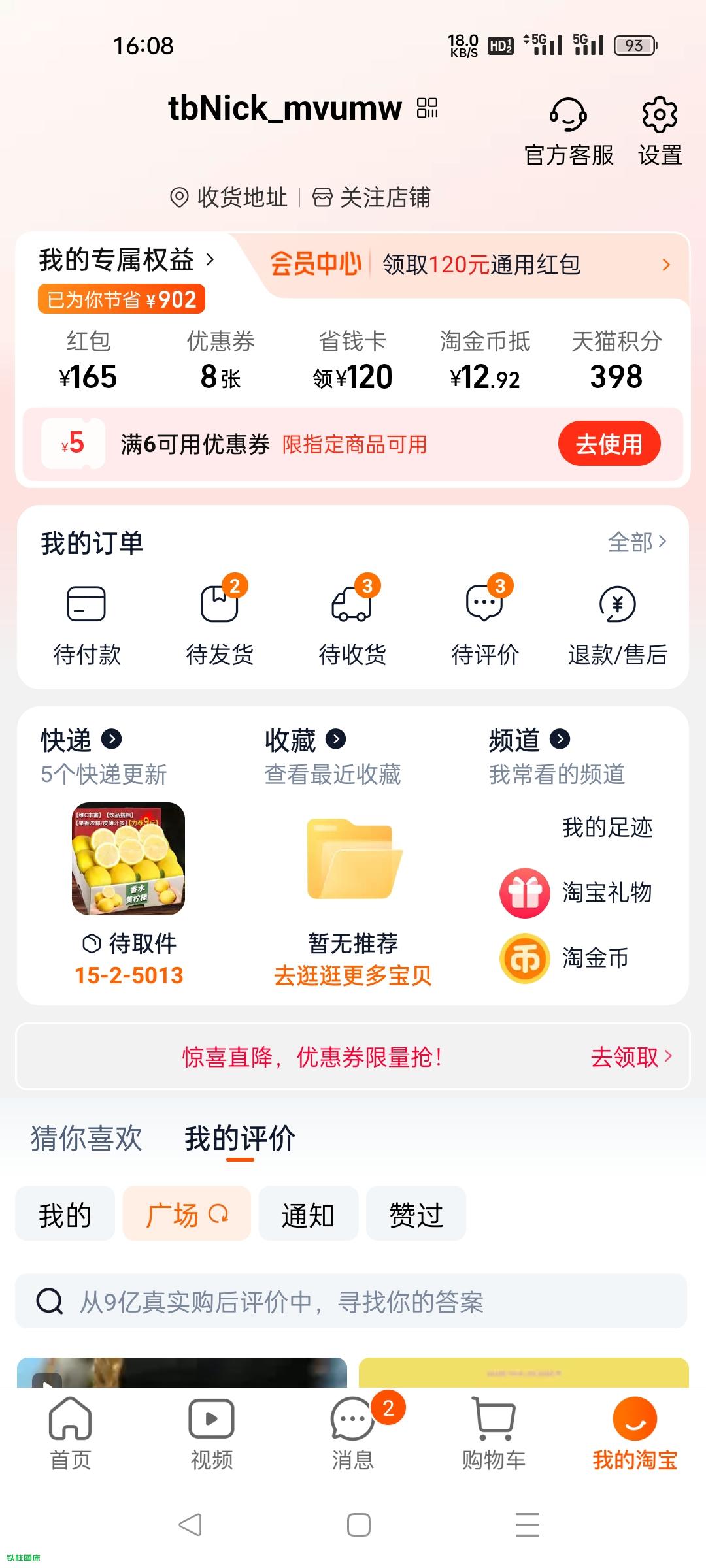Tap 去领取 to claim limited coupons
Image resolution: width=706 pixels, height=1568 pixels.
pyautogui.click(x=630, y=1056)
